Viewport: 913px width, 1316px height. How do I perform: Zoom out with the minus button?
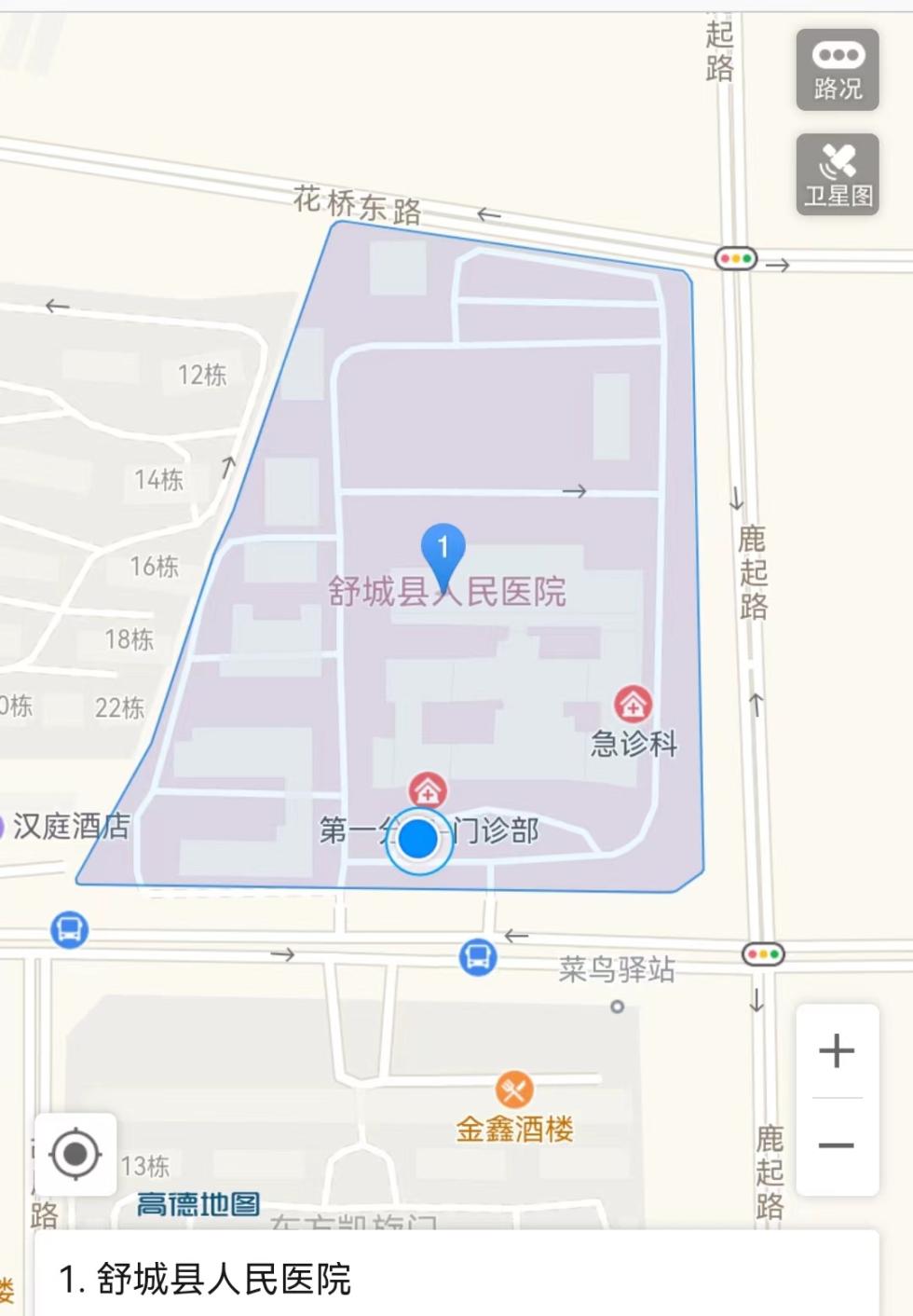837,1145
